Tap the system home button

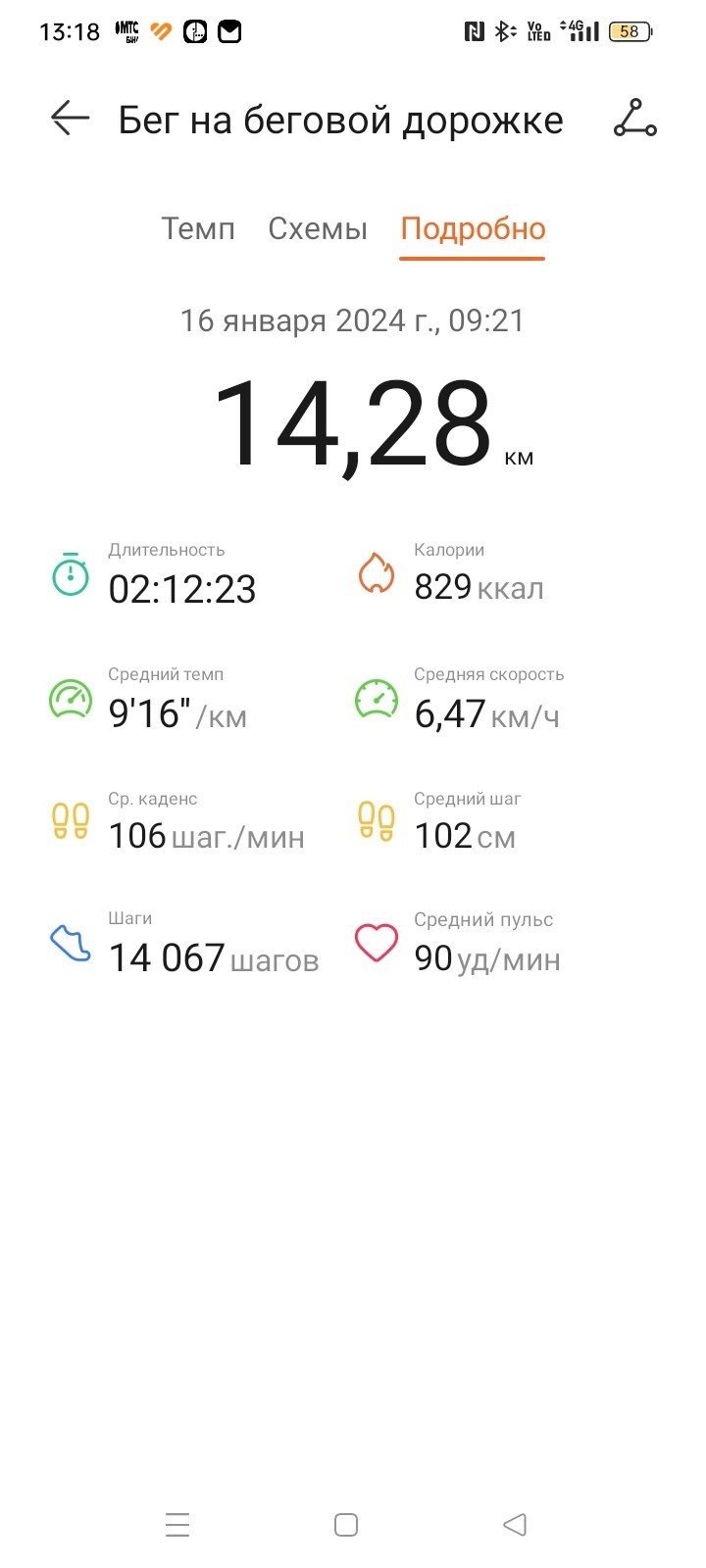pos(346,1525)
